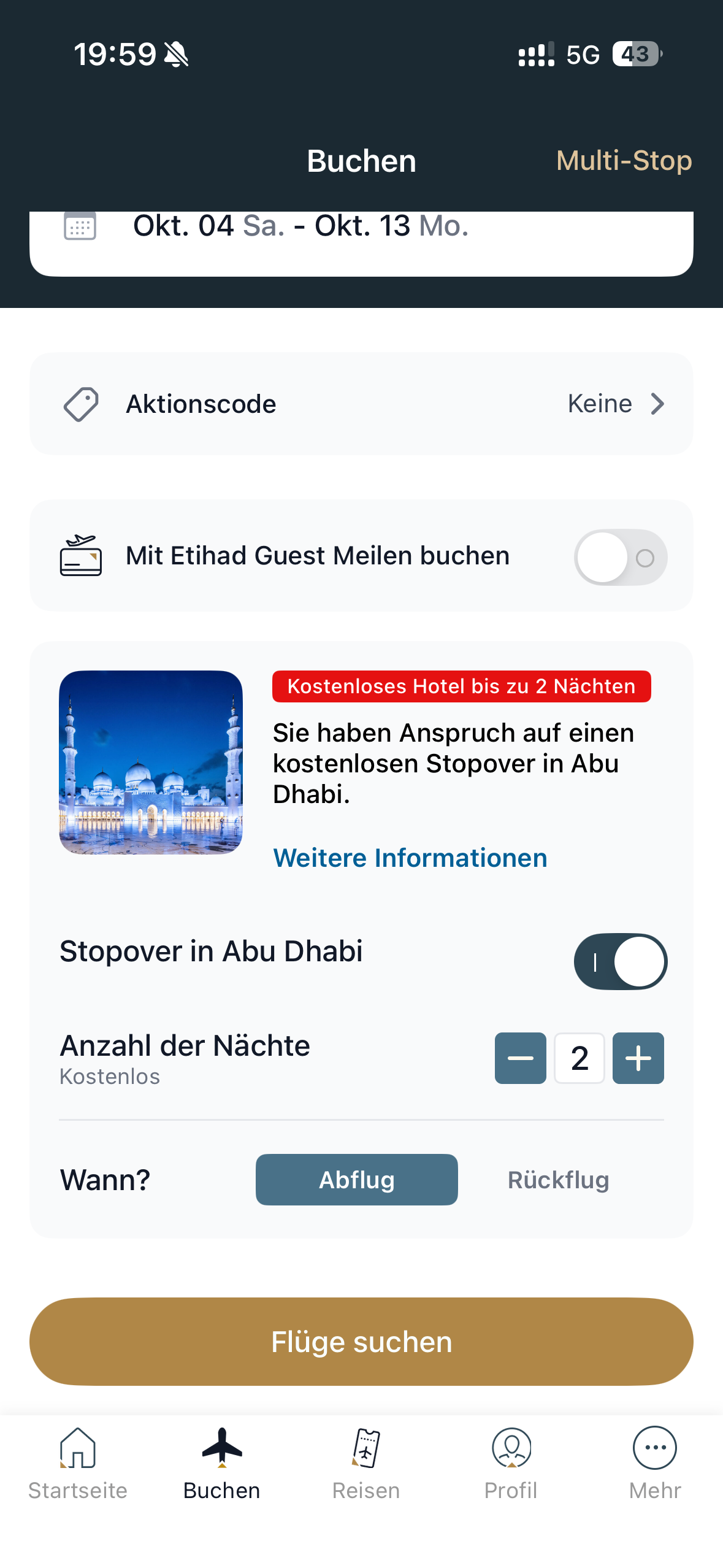Open the travel dates field
723x1568 pixels.
coord(300,227)
